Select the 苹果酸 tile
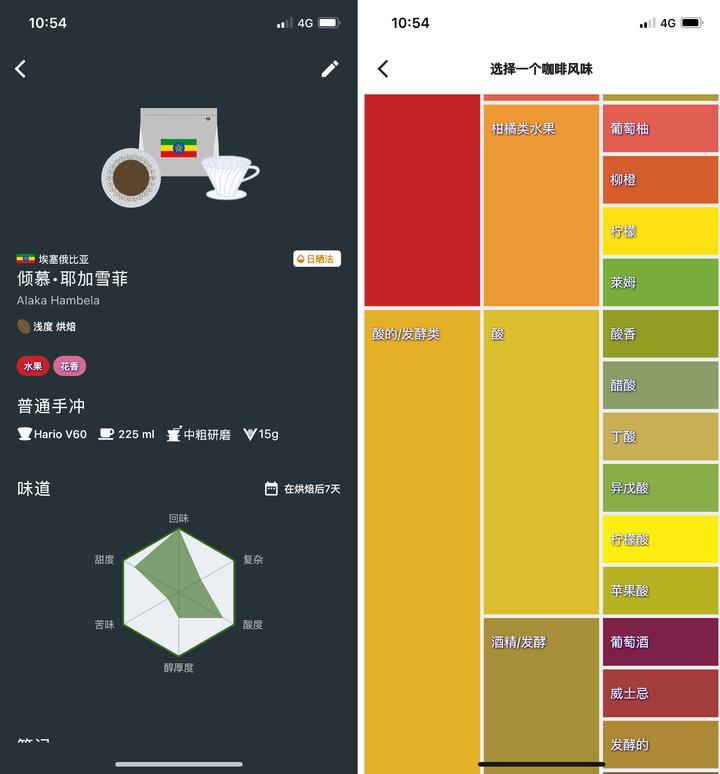 click(x=660, y=591)
